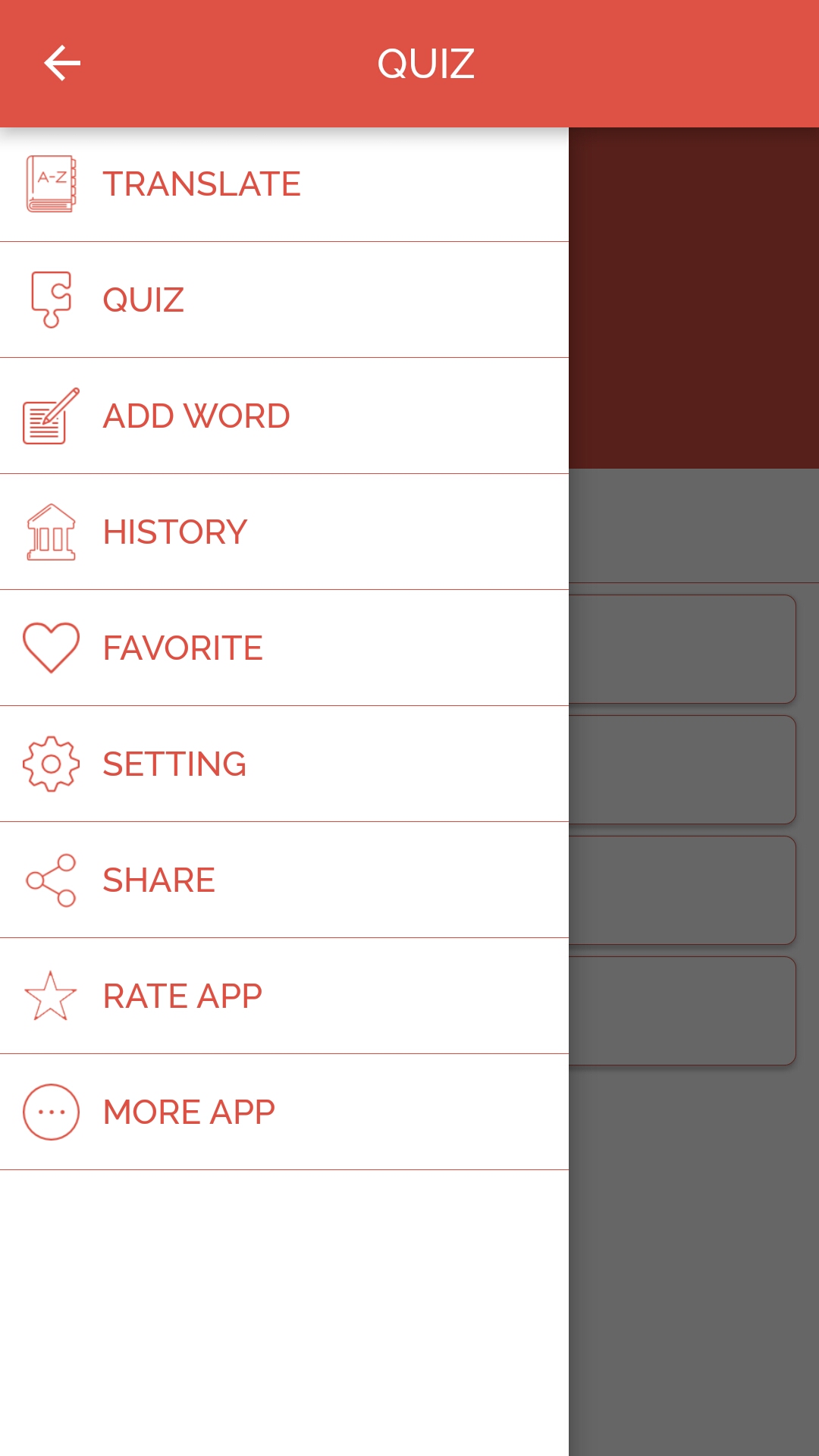Screen dimensions: 819x1456
Task: Open SETTING from the drawer menu
Action: click(x=174, y=764)
